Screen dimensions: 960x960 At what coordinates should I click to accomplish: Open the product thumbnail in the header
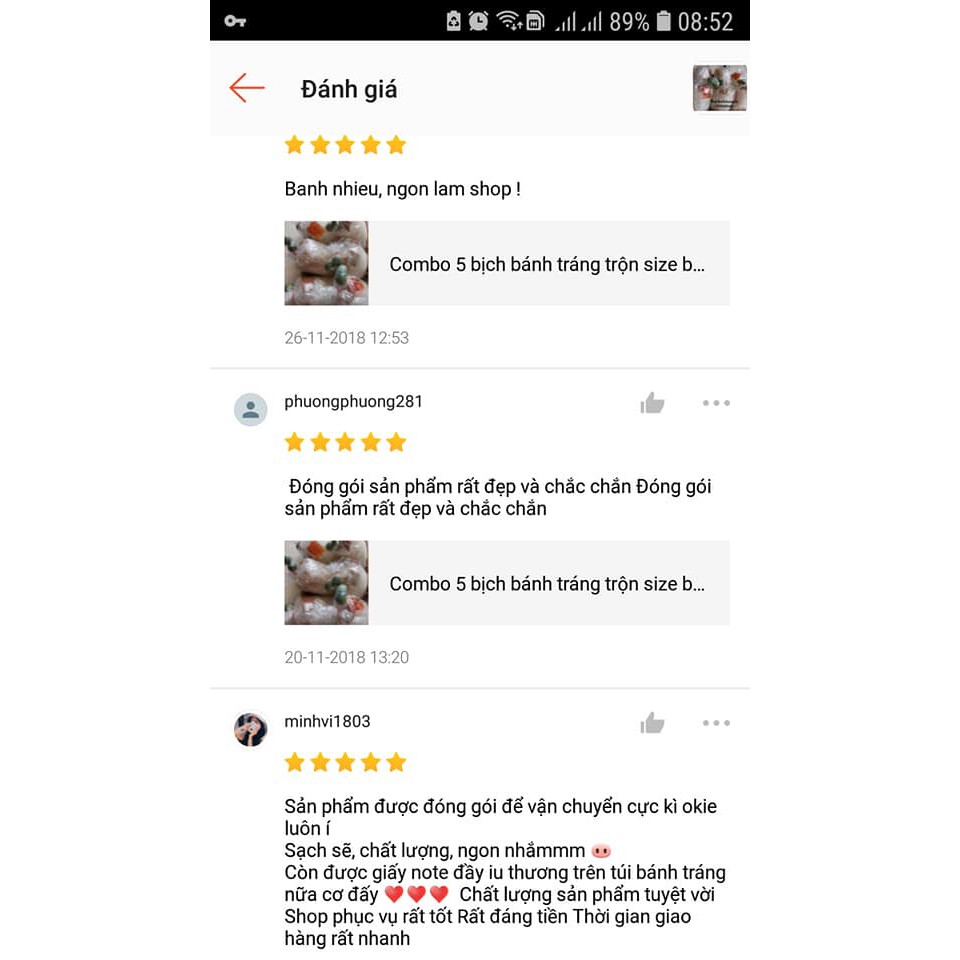coord(719,88)
